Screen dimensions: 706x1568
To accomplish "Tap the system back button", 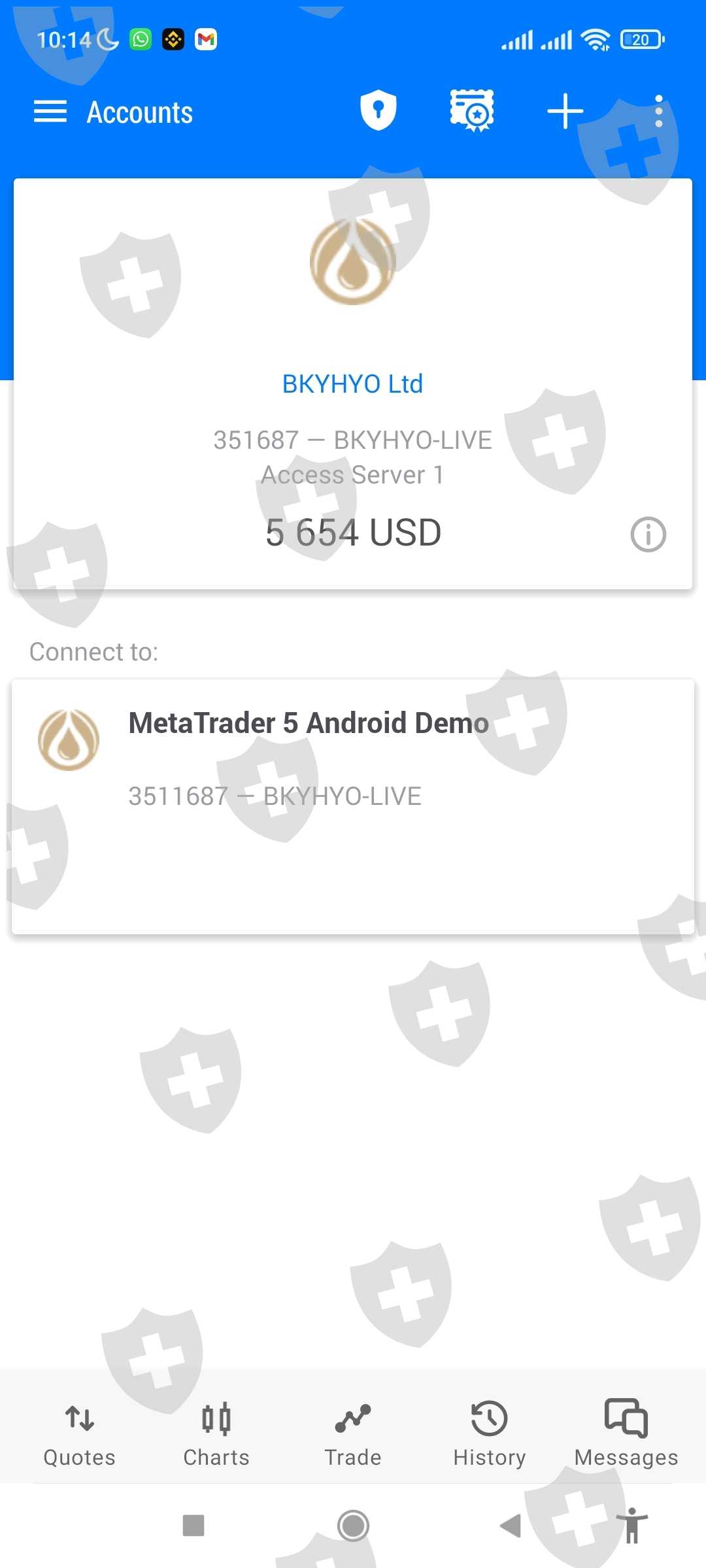I will pos(511,1526).
